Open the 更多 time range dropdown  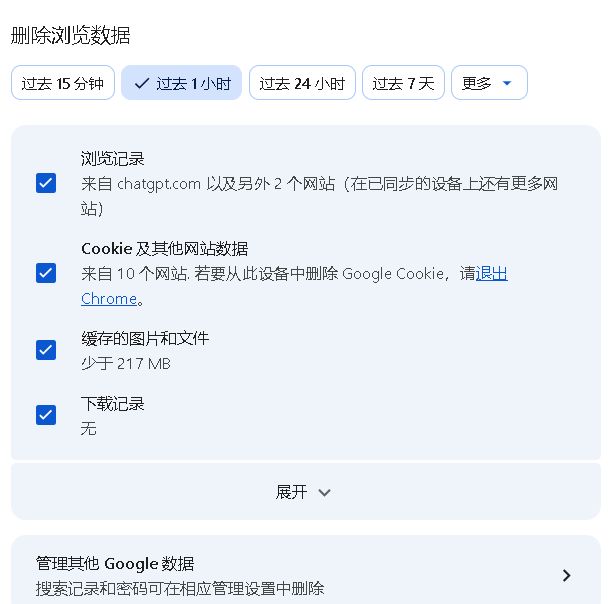coord(489,83)
